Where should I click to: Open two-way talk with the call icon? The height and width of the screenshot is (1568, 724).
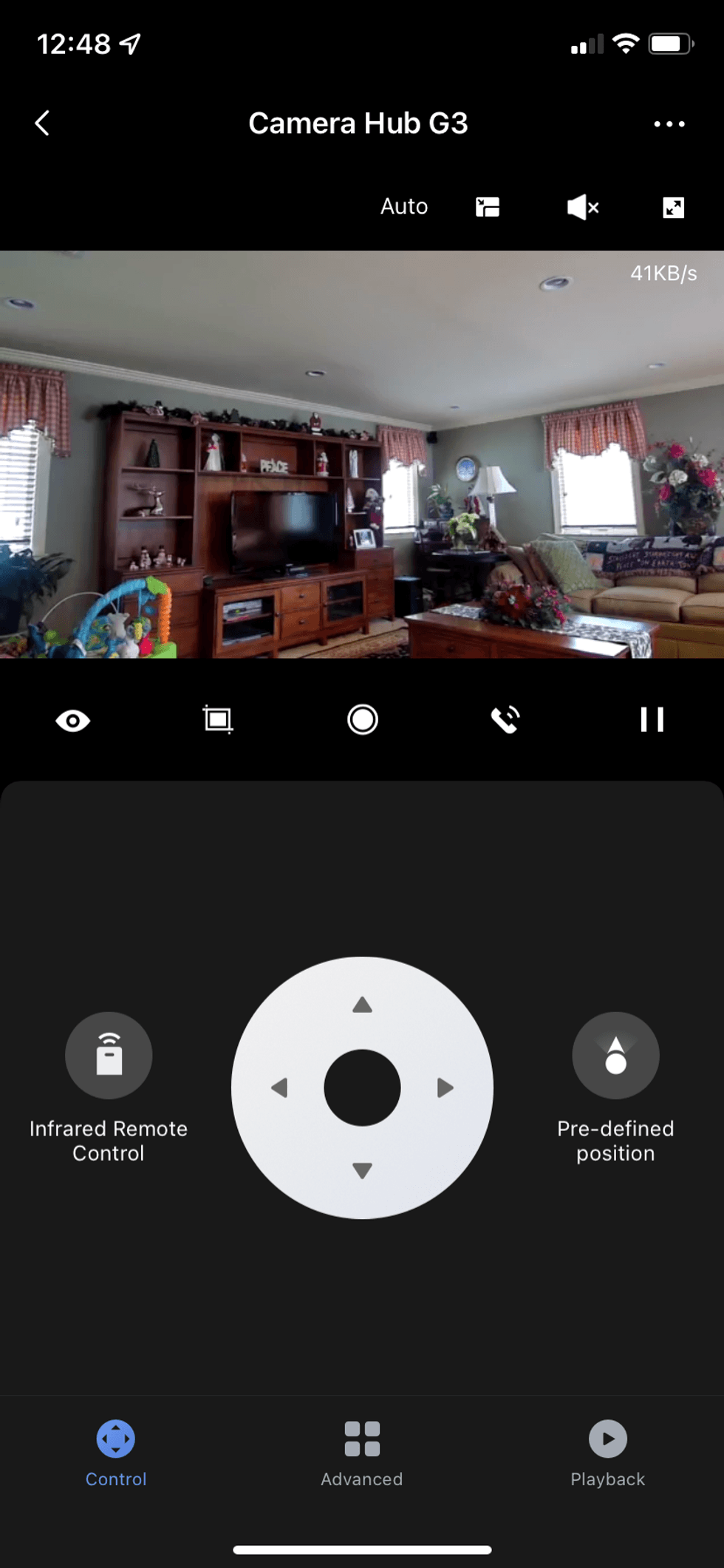(x=505, y=719)
